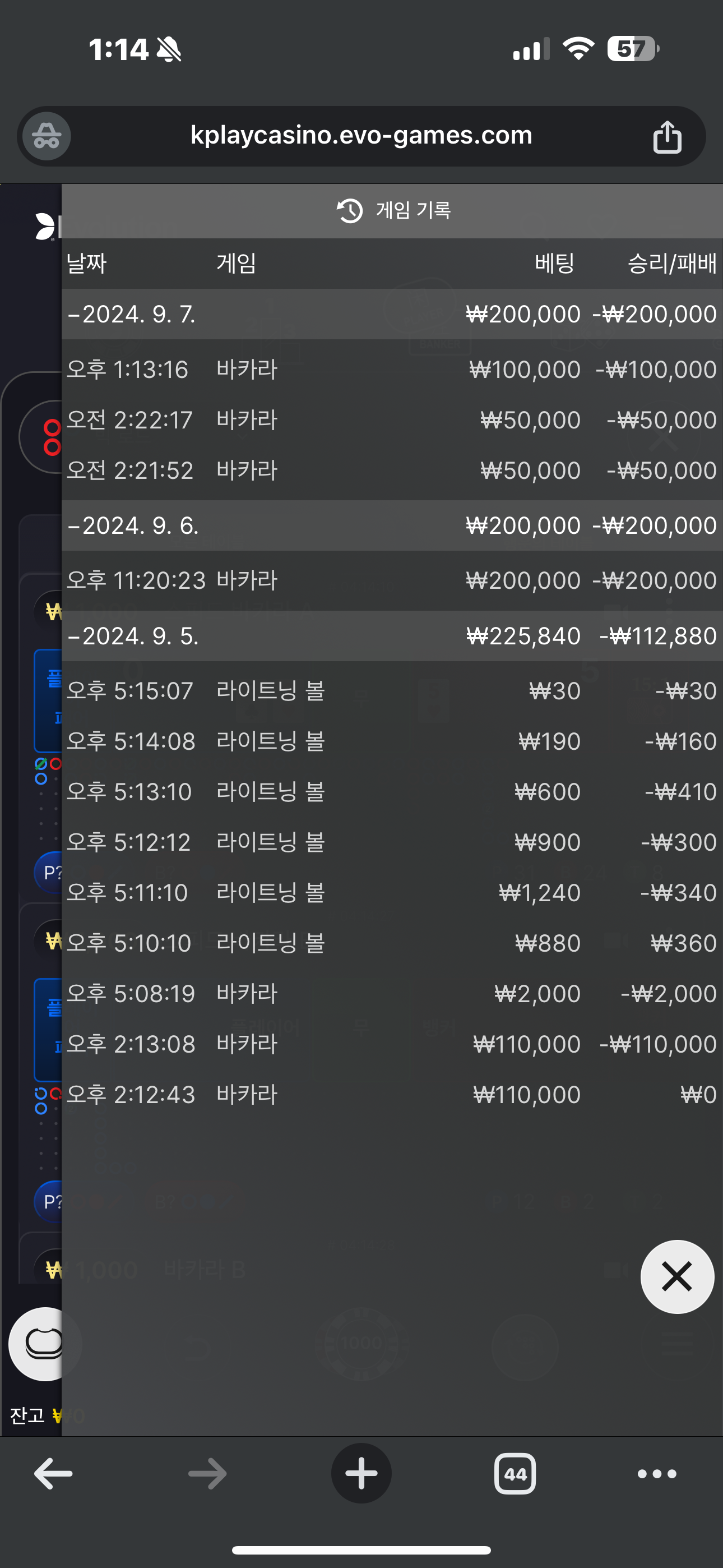The height and width of the screenshot is (1568, 723).
Task: Collapse the 2024. 9. 6. date group
Action: pos(133,525)
